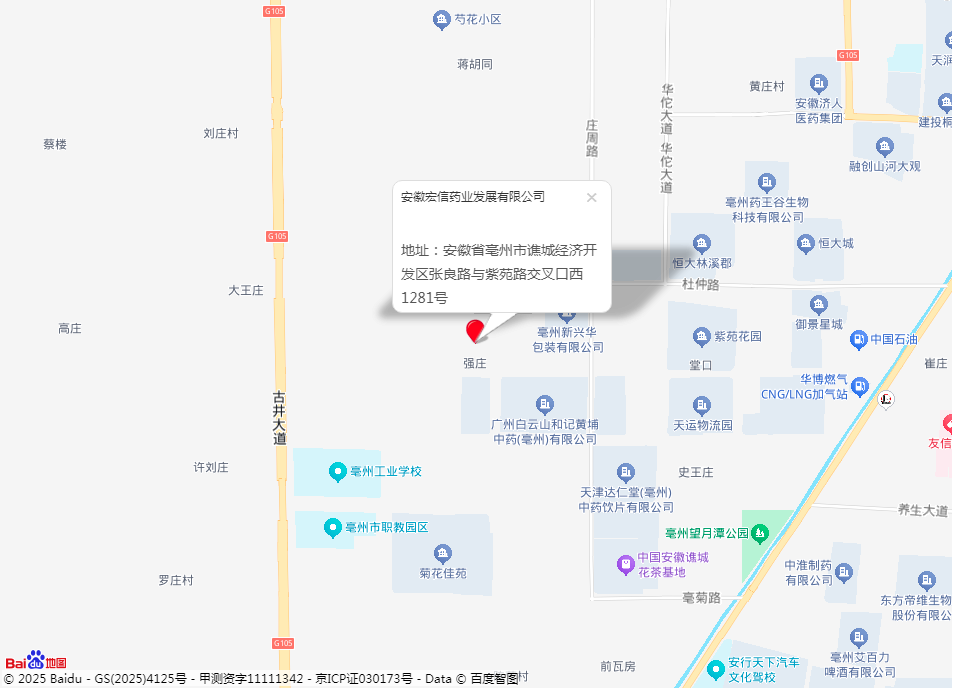The height and width of the screenshot is (690, 959).
Task: Tap the 中国石油 gas station icon
Action: [x=858, y=339]
